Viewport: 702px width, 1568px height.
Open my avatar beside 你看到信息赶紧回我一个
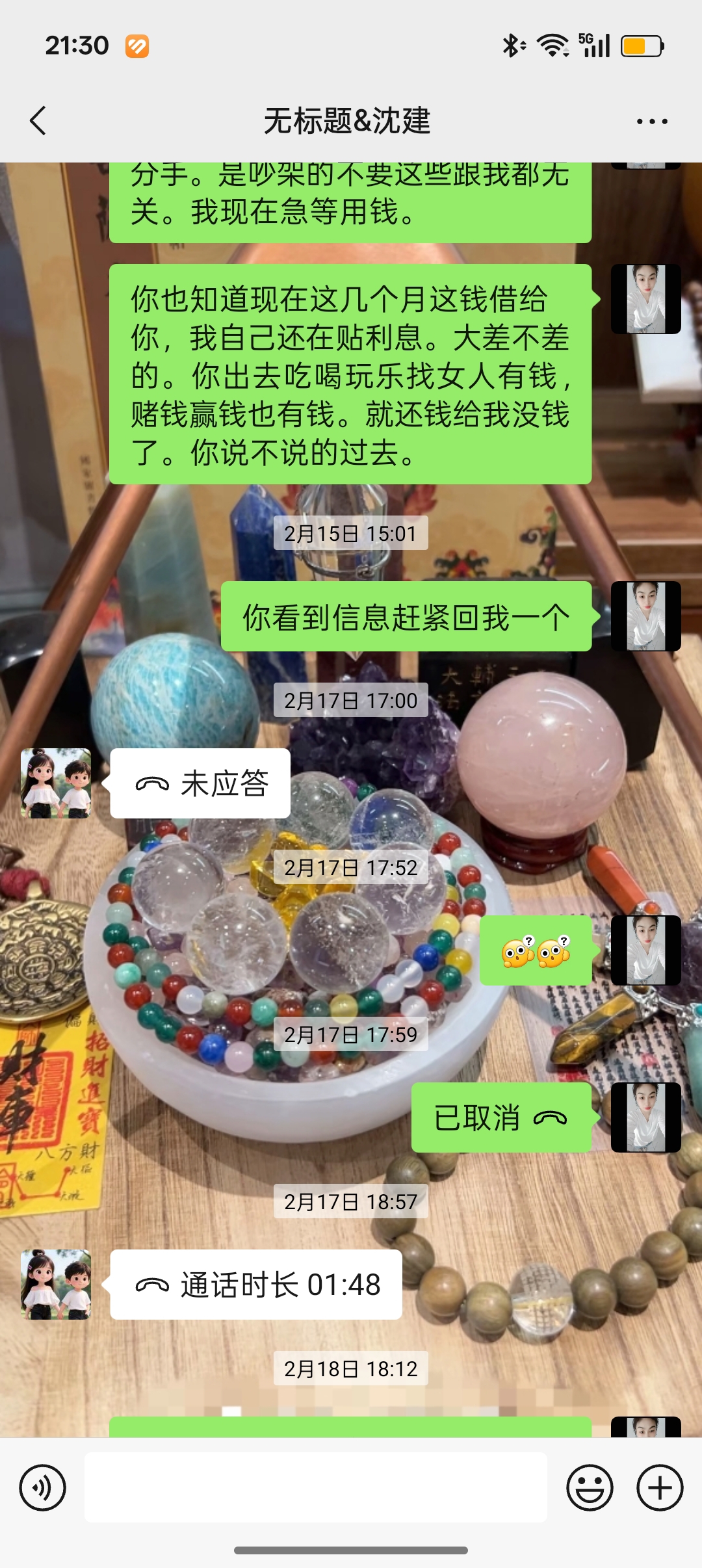click(645, 616)
